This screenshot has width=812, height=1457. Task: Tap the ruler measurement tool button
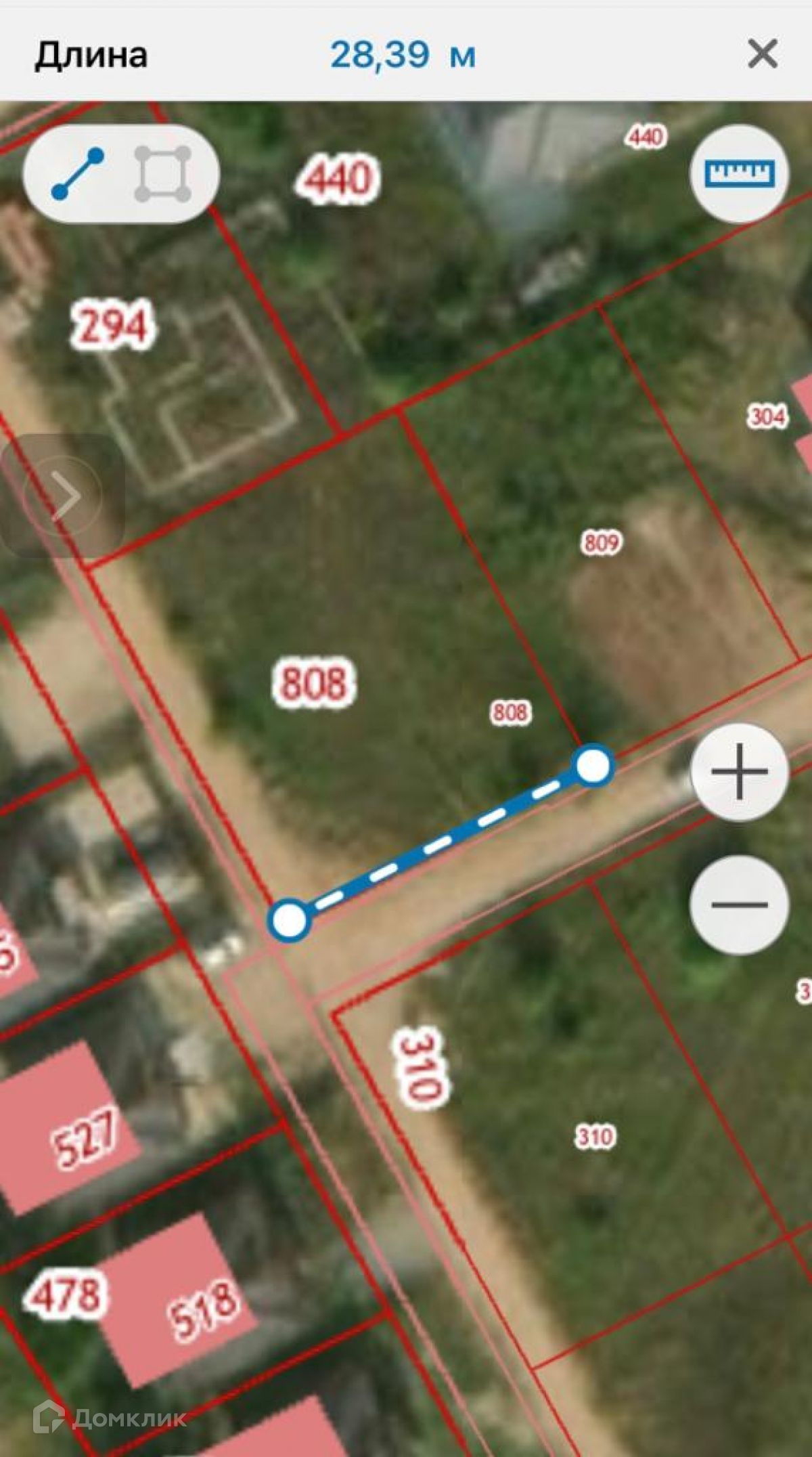pos(739,173)
